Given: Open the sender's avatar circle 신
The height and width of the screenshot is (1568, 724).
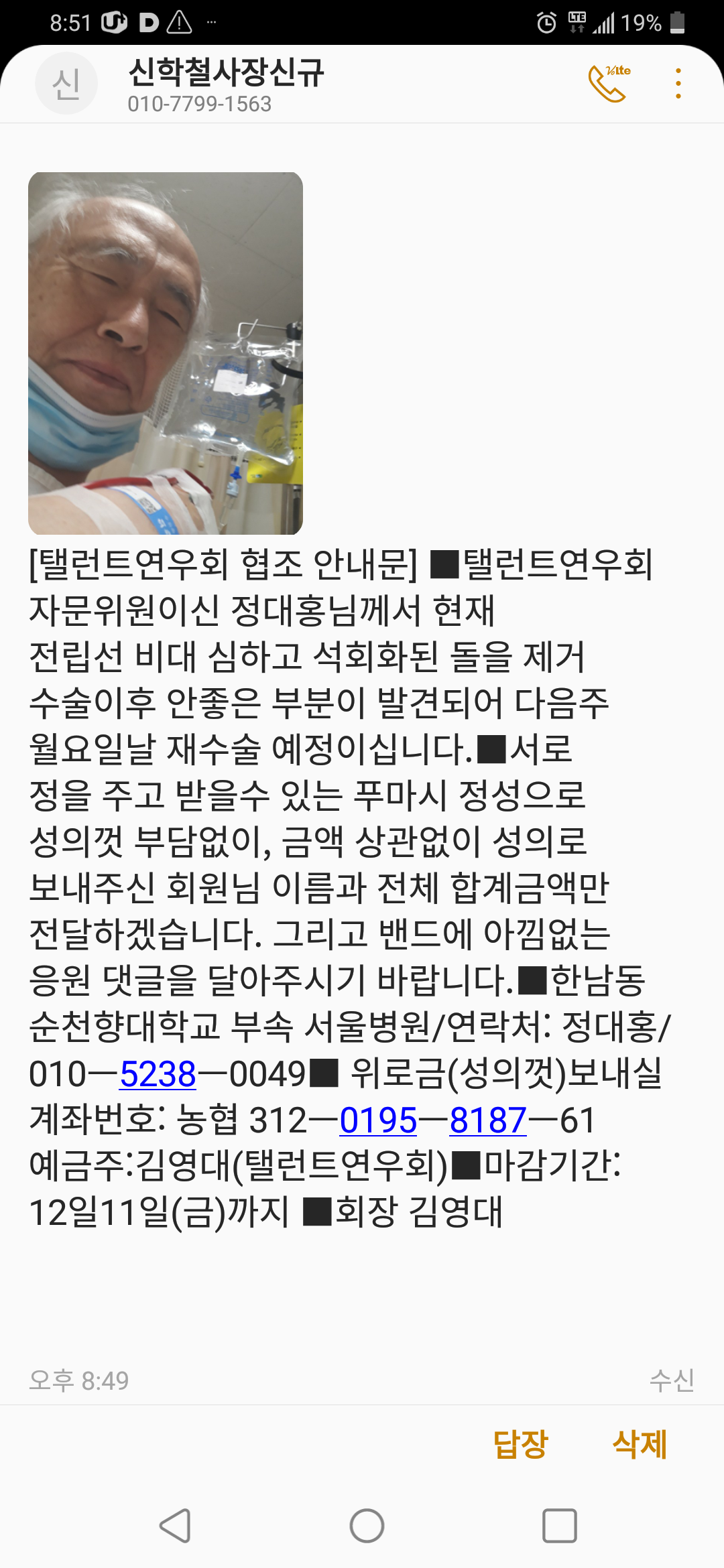Looking at the screenshot, I should [66, 84].
